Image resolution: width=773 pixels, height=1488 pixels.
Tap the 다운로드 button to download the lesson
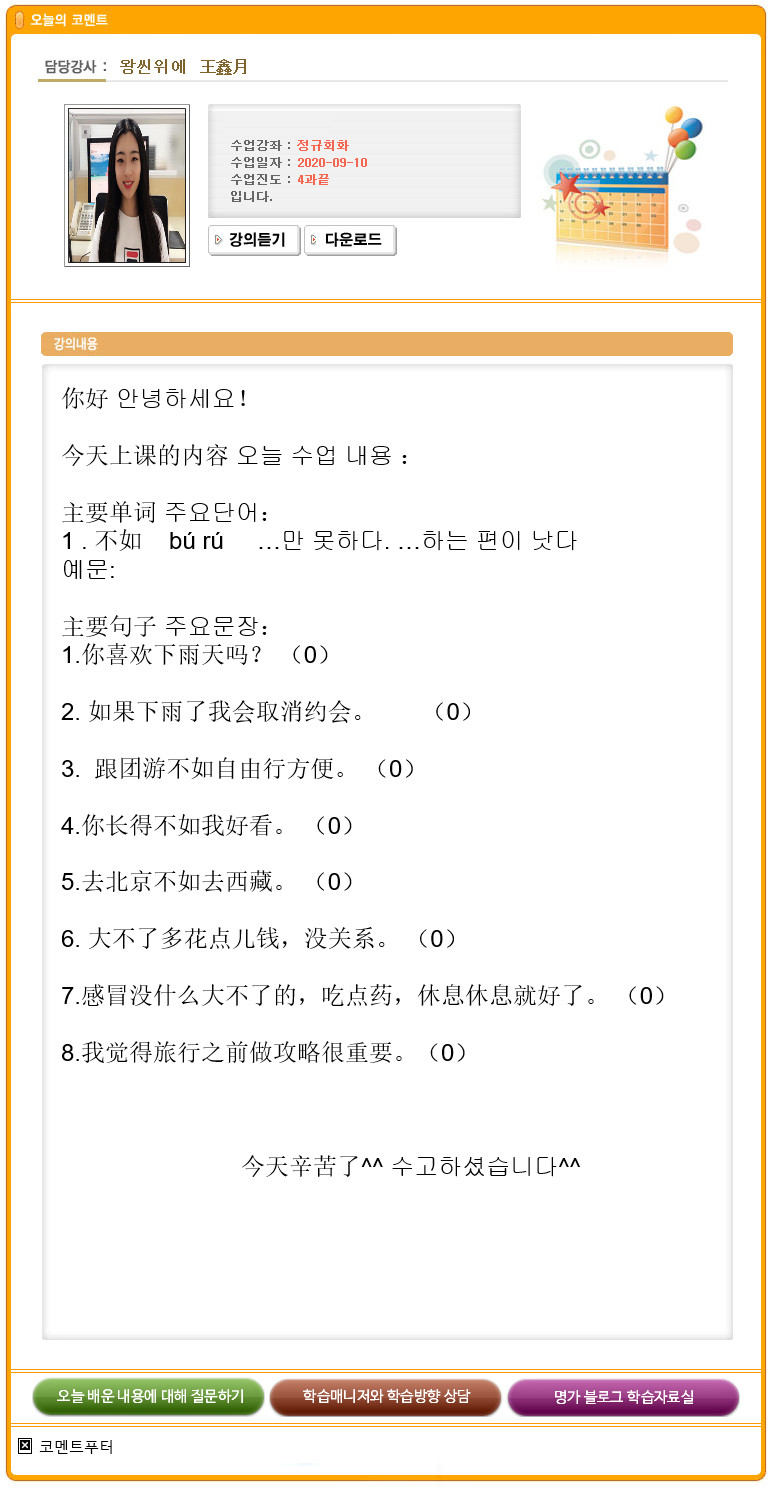(x=350, y=240)
